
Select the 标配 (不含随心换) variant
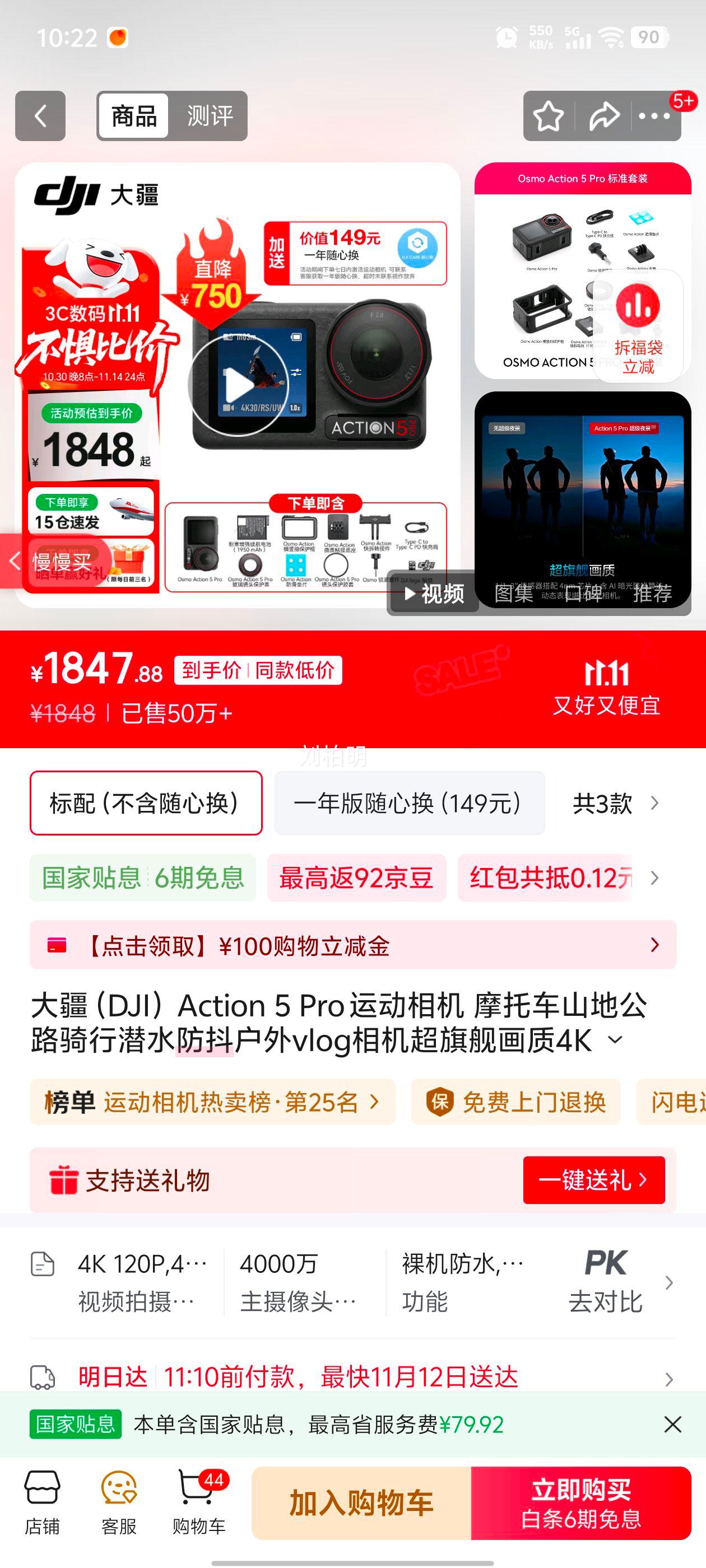[x=146, y=803]
